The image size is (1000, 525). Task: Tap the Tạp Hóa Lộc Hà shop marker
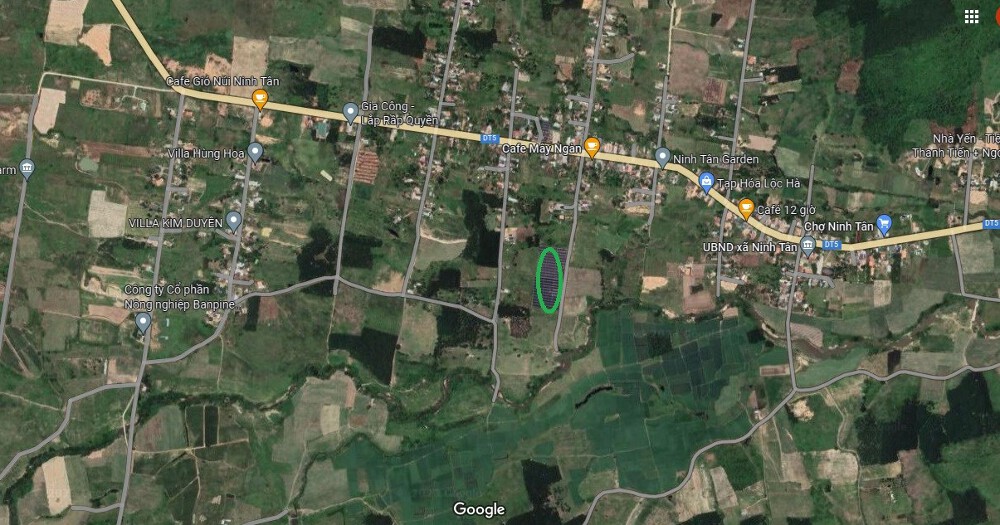click(707, 181)
